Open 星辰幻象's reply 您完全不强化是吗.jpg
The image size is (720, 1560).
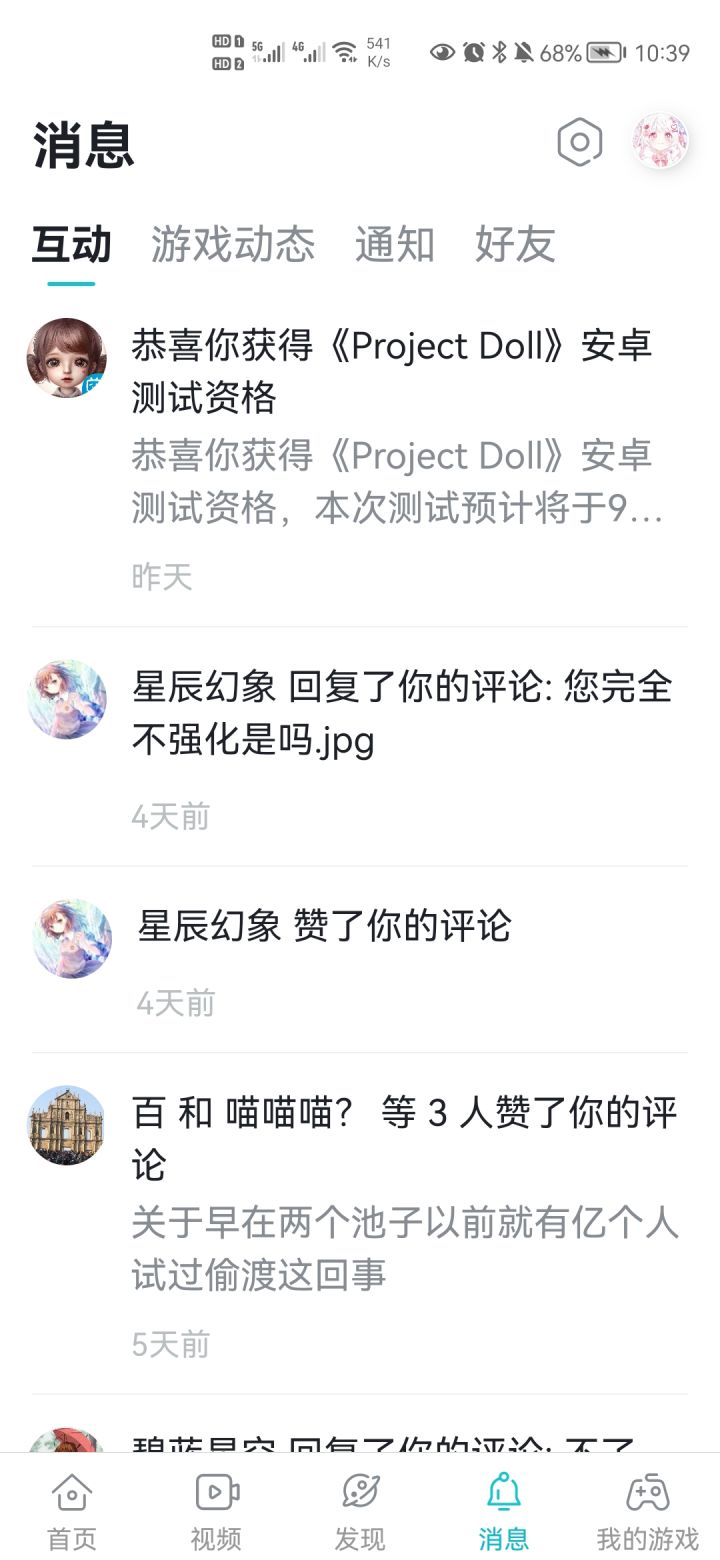click(360, 747)
